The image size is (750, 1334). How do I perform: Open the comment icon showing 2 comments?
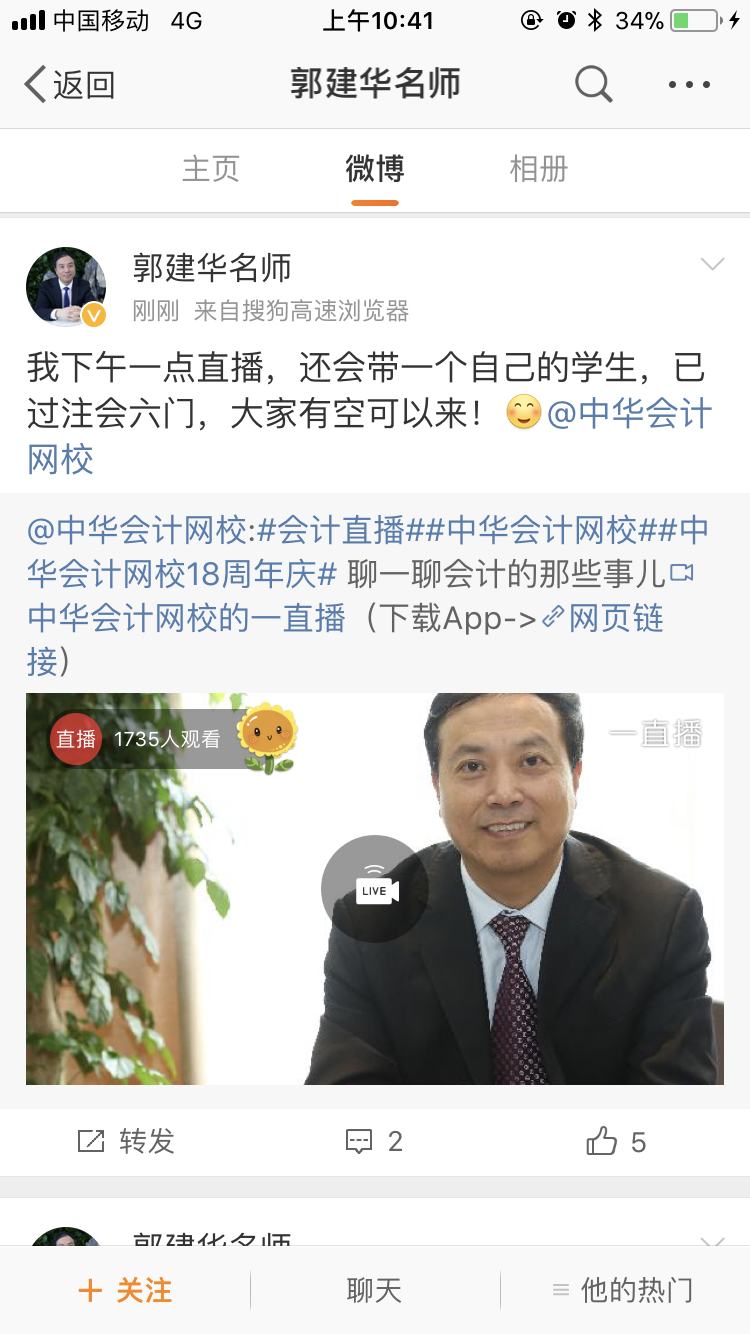(370, 1141)
